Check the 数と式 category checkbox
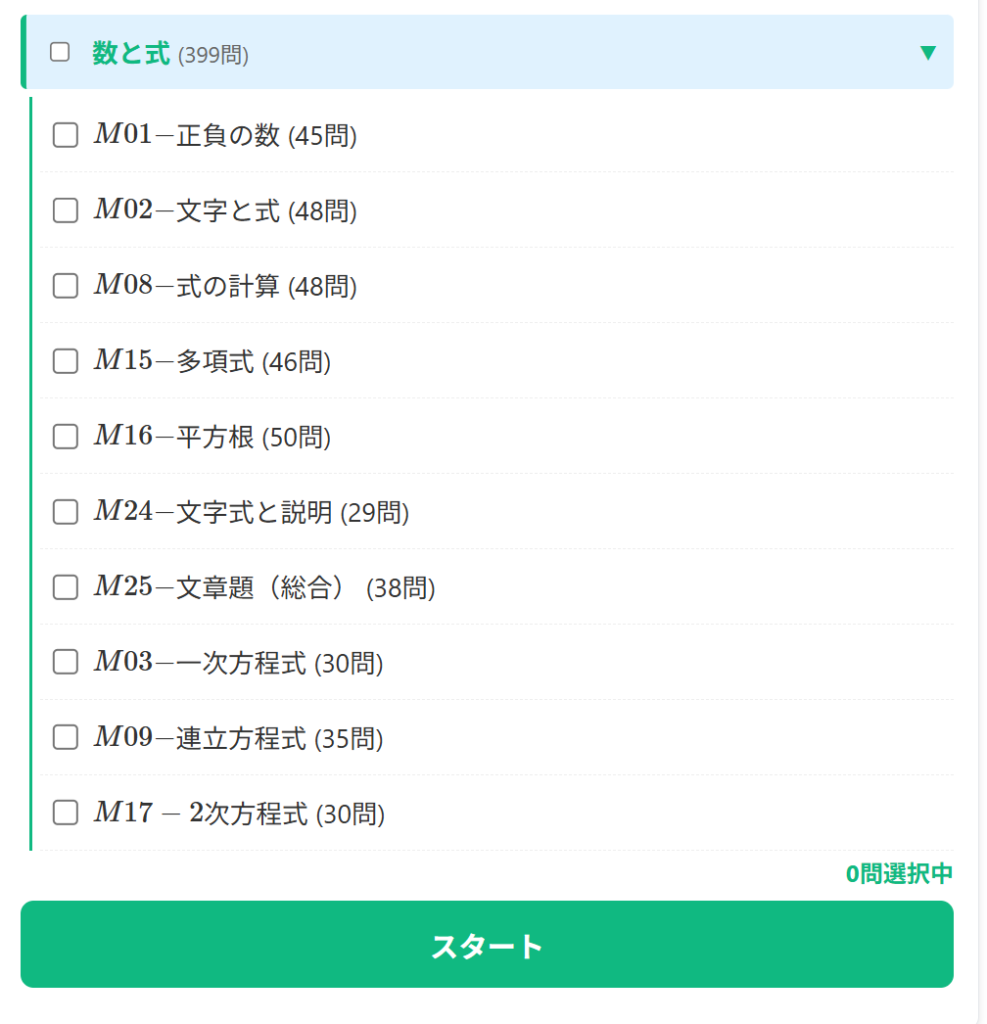The width and height of the screenshot is (987, 1024). [x=60, y=52]
